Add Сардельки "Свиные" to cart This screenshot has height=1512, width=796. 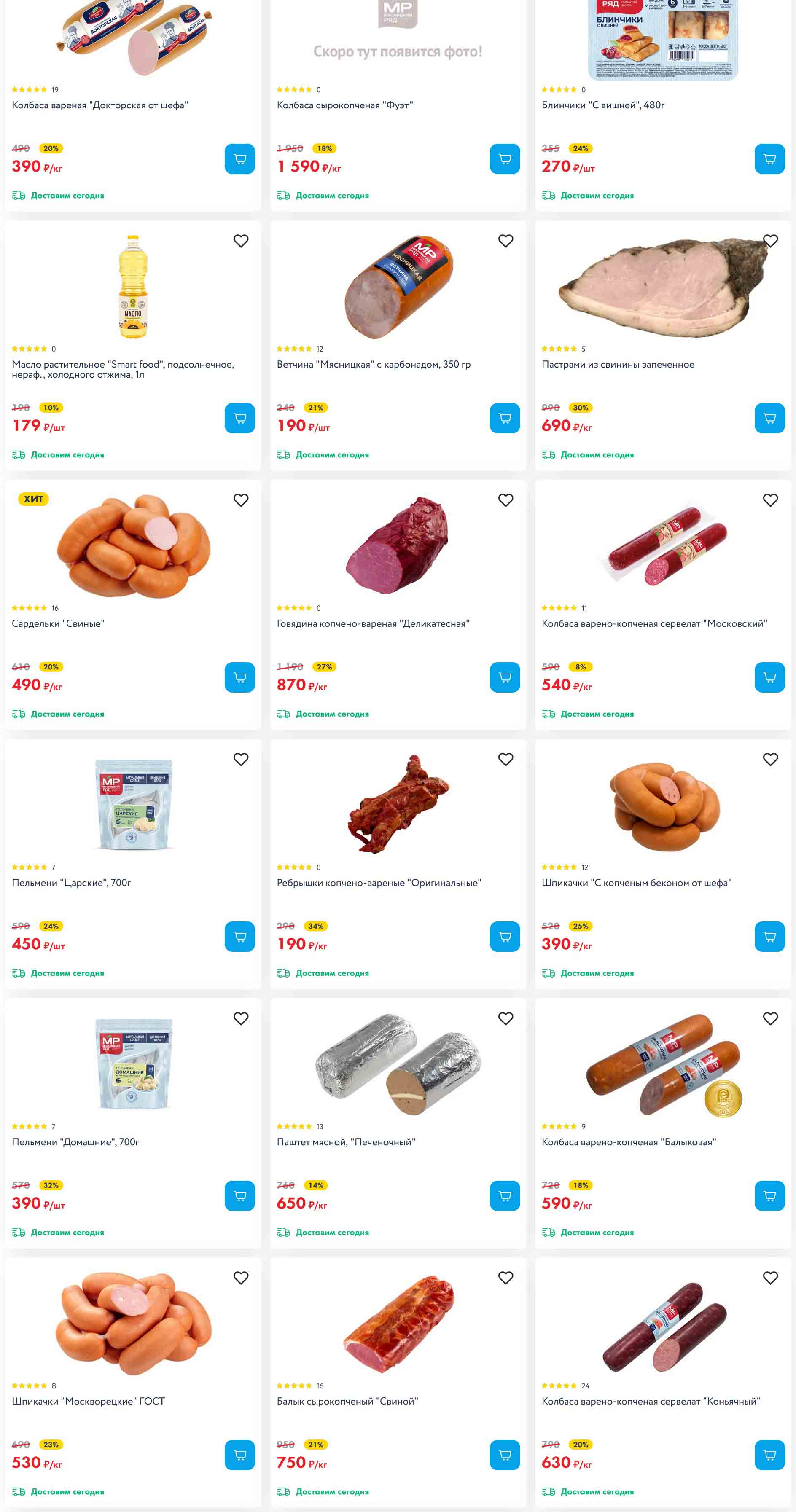(239, 677)
